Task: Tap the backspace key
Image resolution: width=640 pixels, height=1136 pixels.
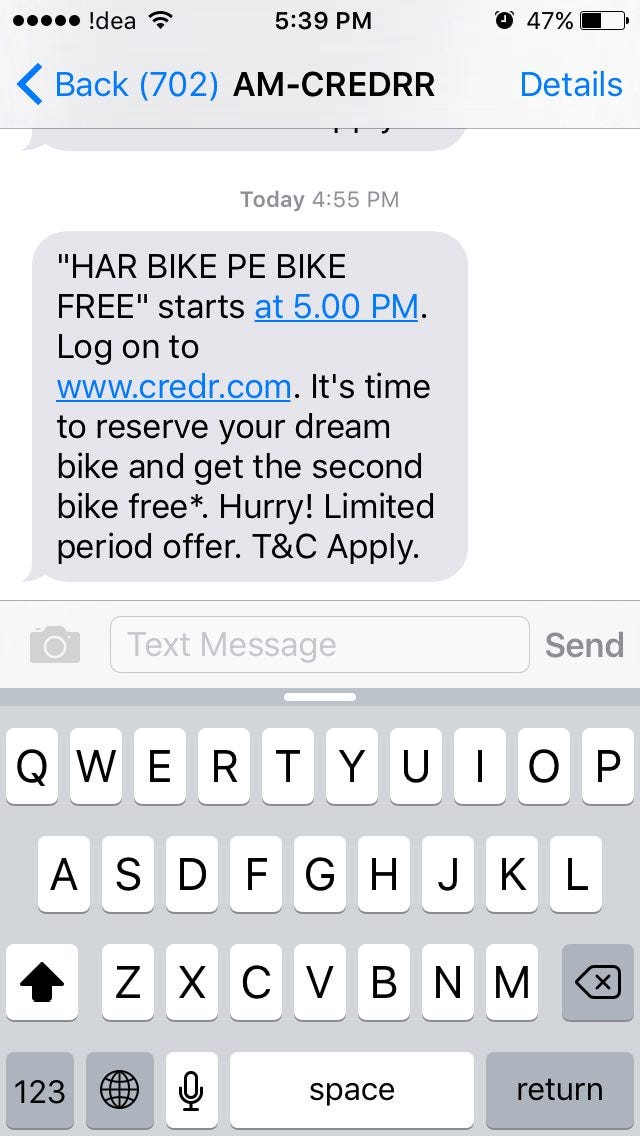Action: click(x=597, y=983)
